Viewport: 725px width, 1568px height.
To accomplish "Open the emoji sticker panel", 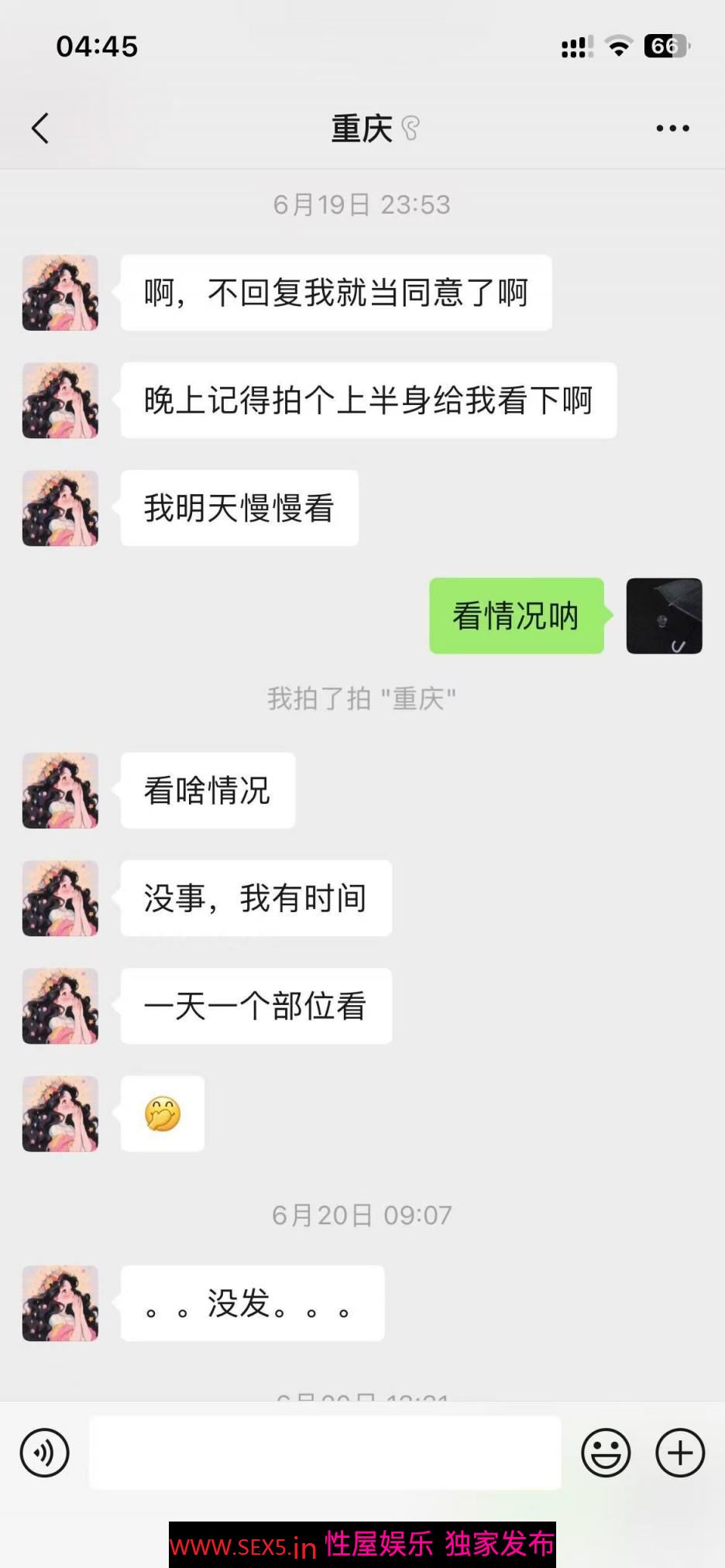I will 606,1453.
